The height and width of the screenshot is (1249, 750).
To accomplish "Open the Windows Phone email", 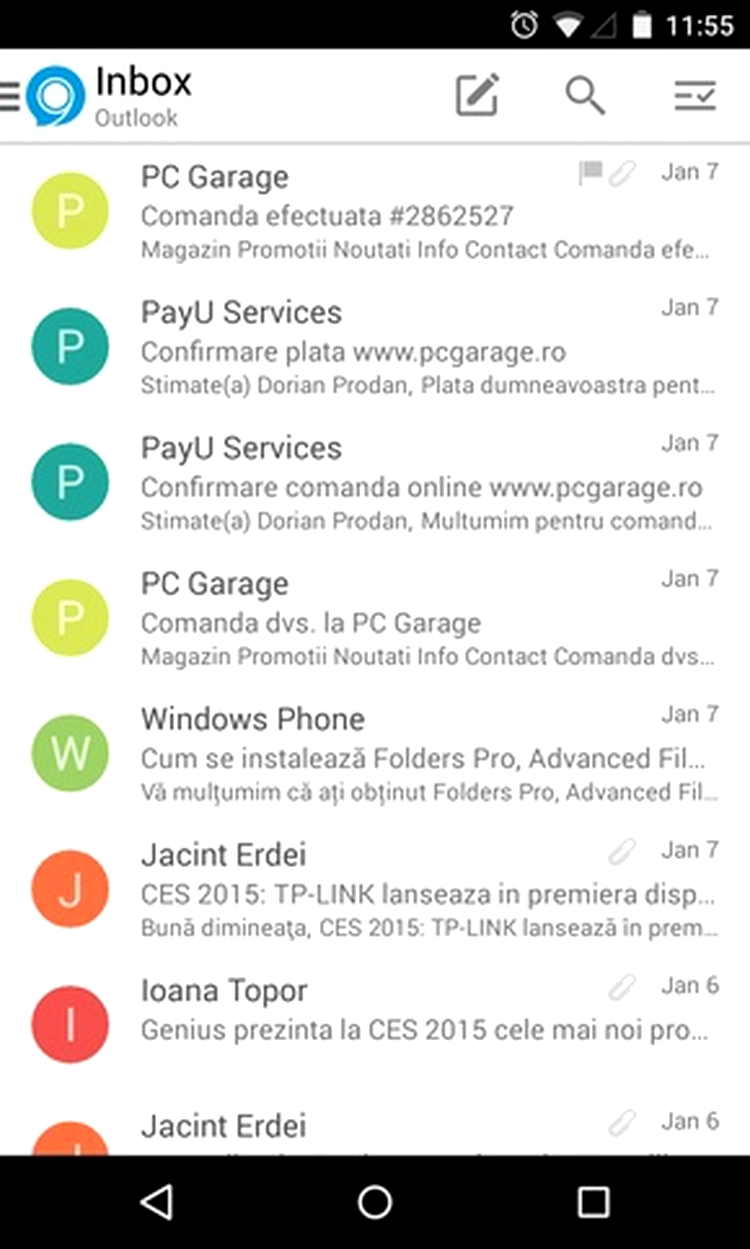I will coord(375,754).
